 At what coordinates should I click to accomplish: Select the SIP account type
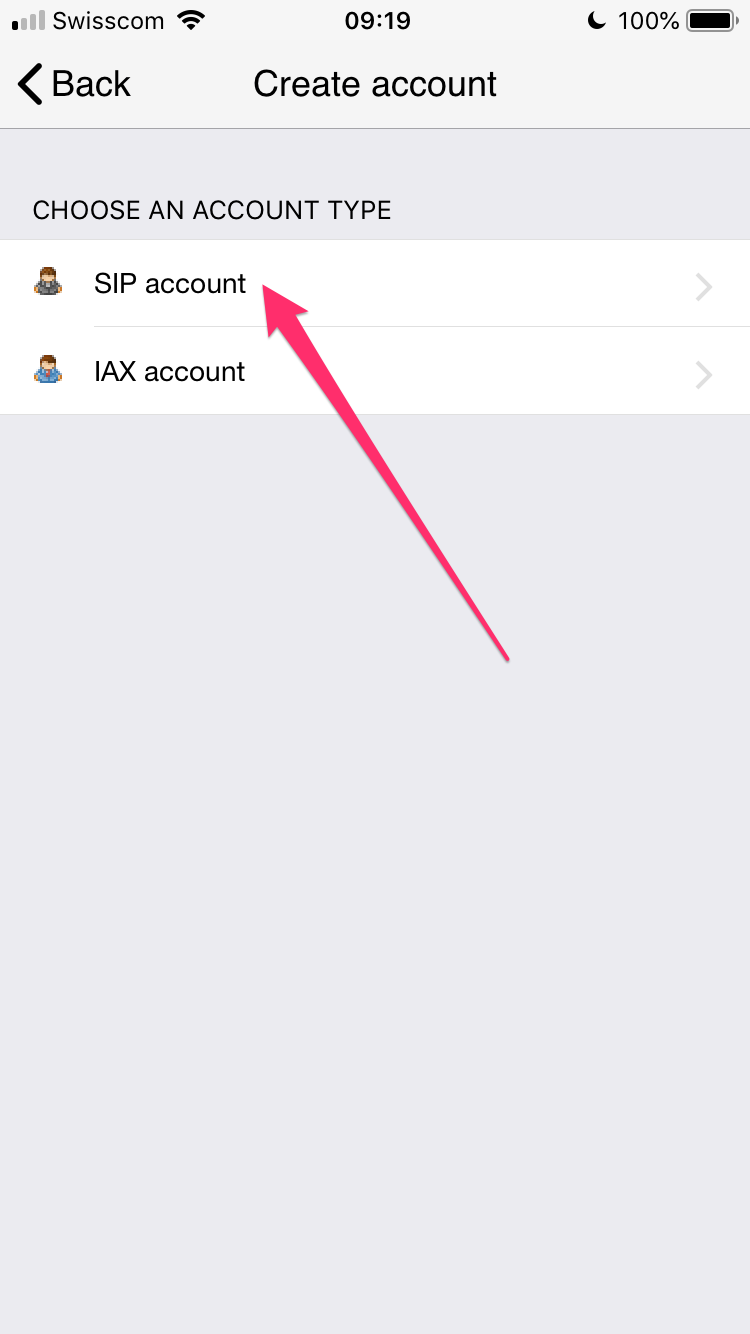click(375, 283)
